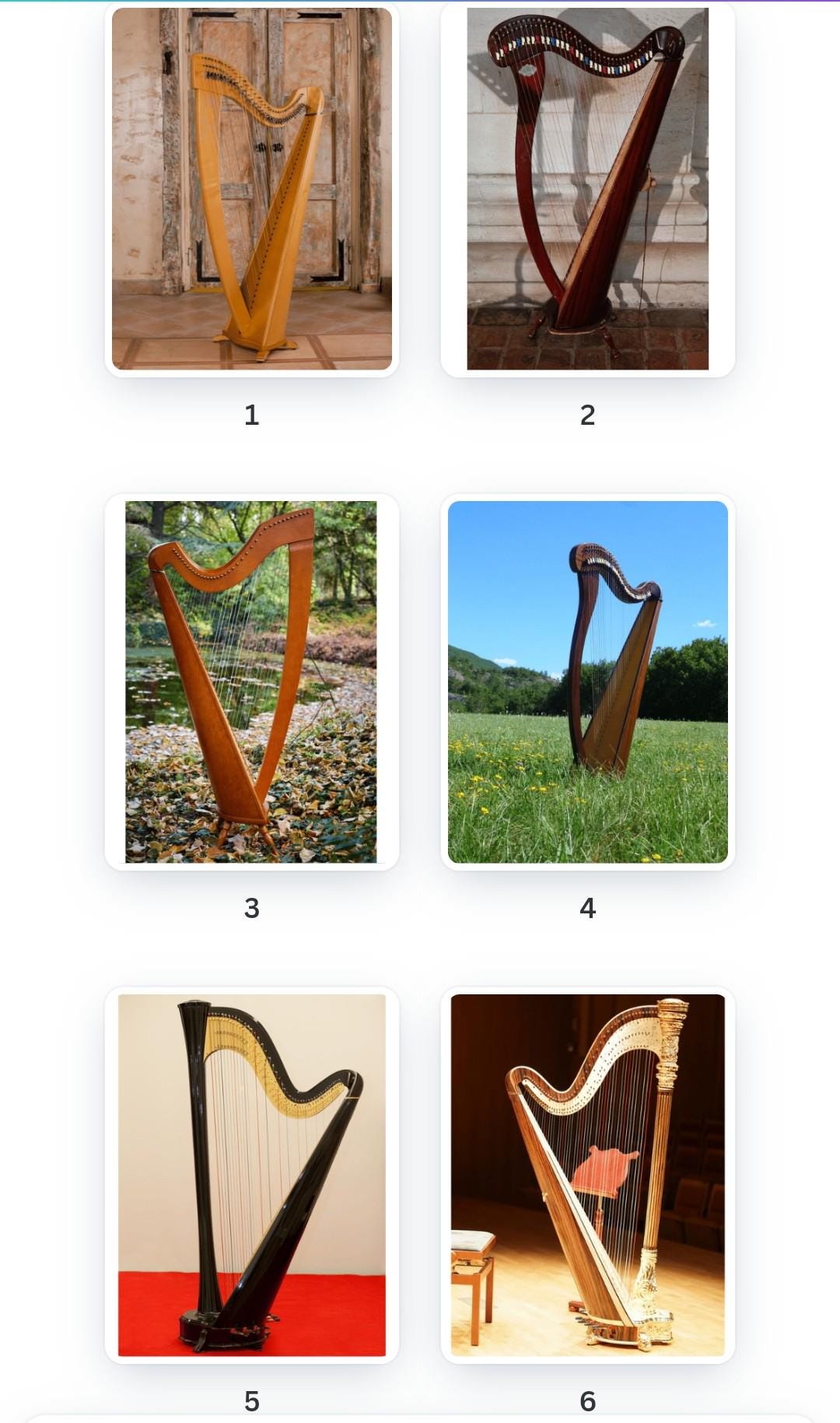840x1423 pixels.
Task: Tap the black harp card 5
Action: [252, 1175]
